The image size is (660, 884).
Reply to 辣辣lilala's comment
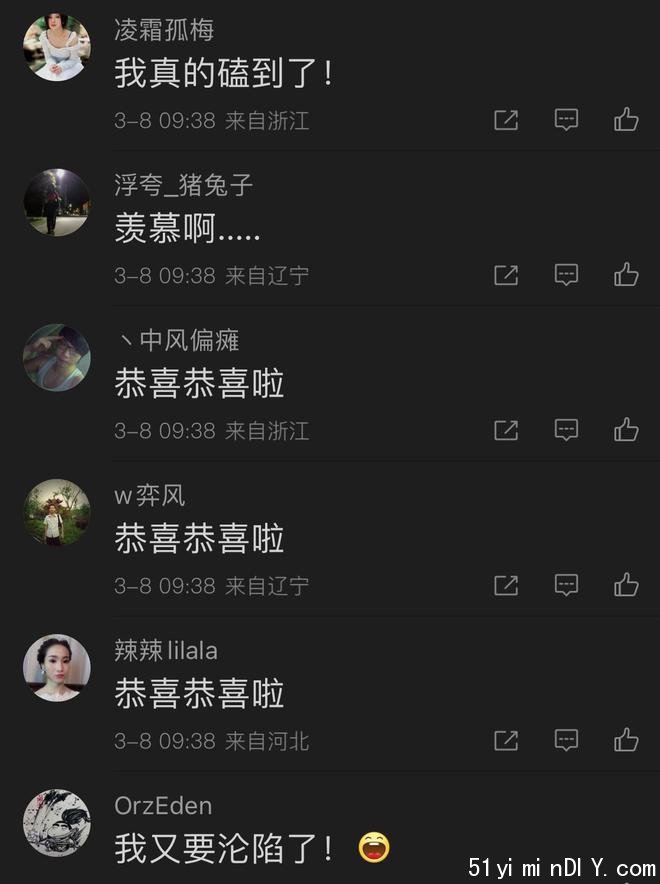pyautogui.click(x=566, y=740)
